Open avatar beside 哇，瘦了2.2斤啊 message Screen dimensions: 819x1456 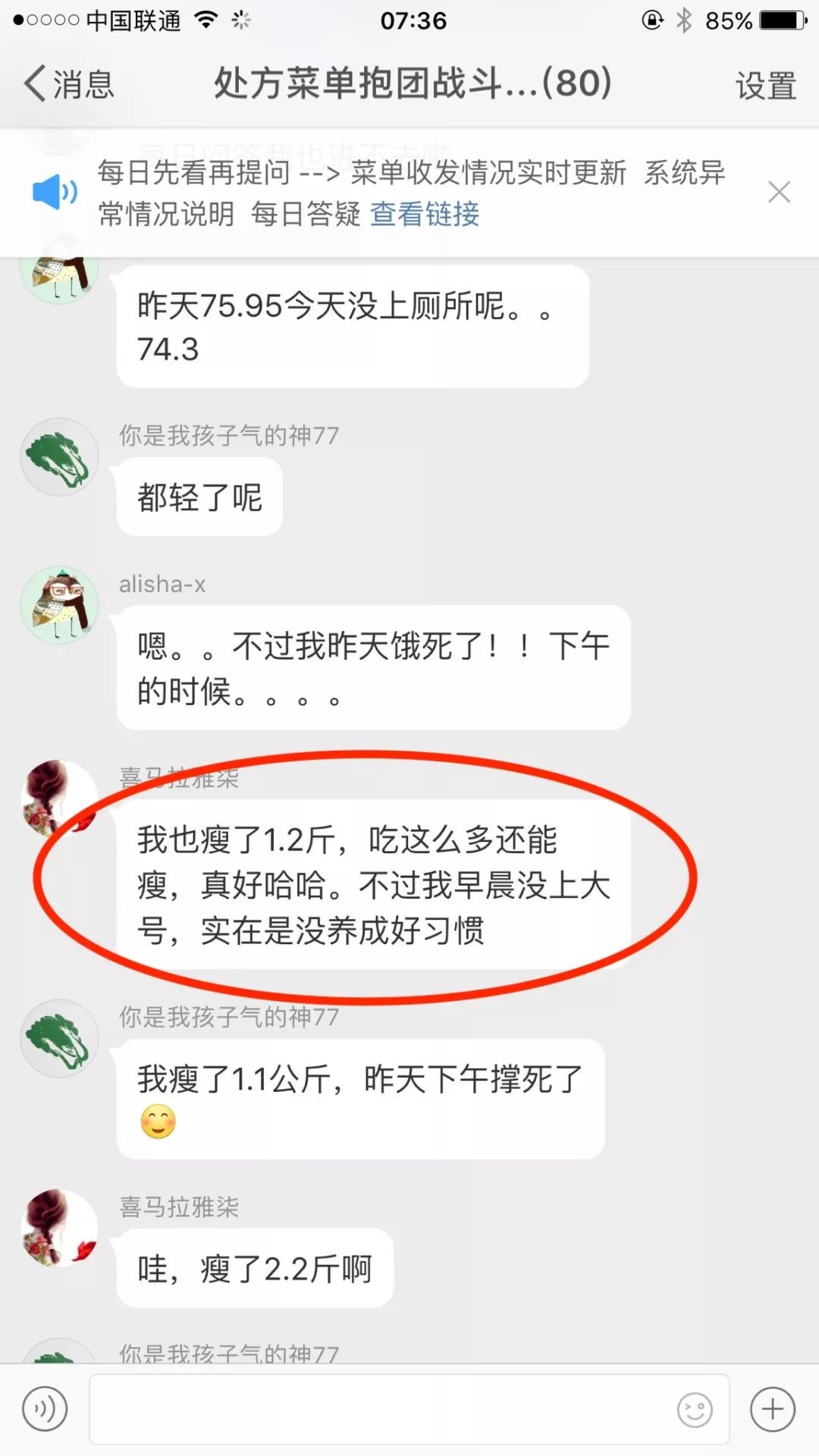59,1228
